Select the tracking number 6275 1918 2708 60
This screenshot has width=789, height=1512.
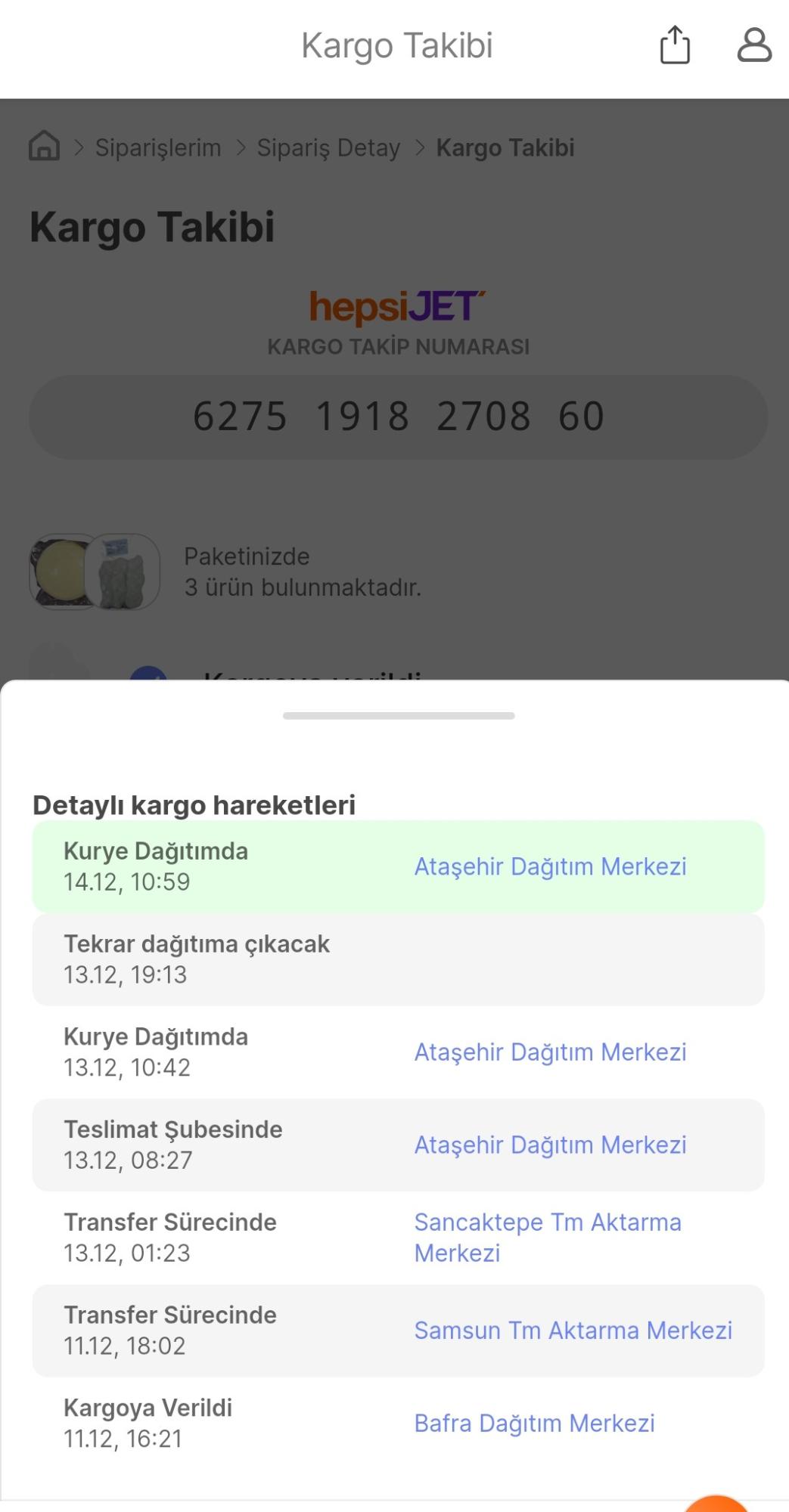pos(396,416)
